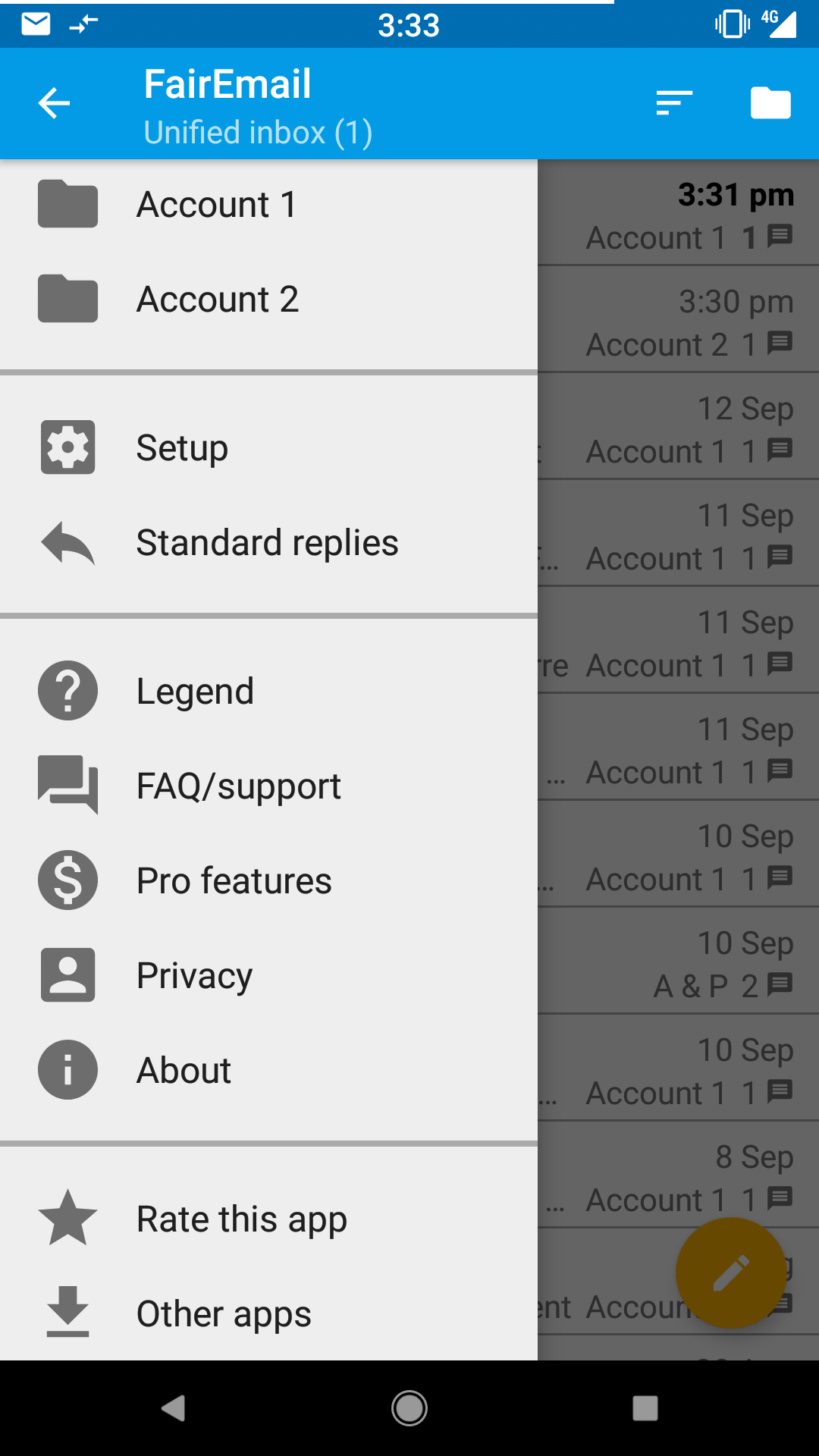This screenshot has width=819, height=1456.
Task: Show Pro features
Action: pyautogui.click(x=234, y=881)
